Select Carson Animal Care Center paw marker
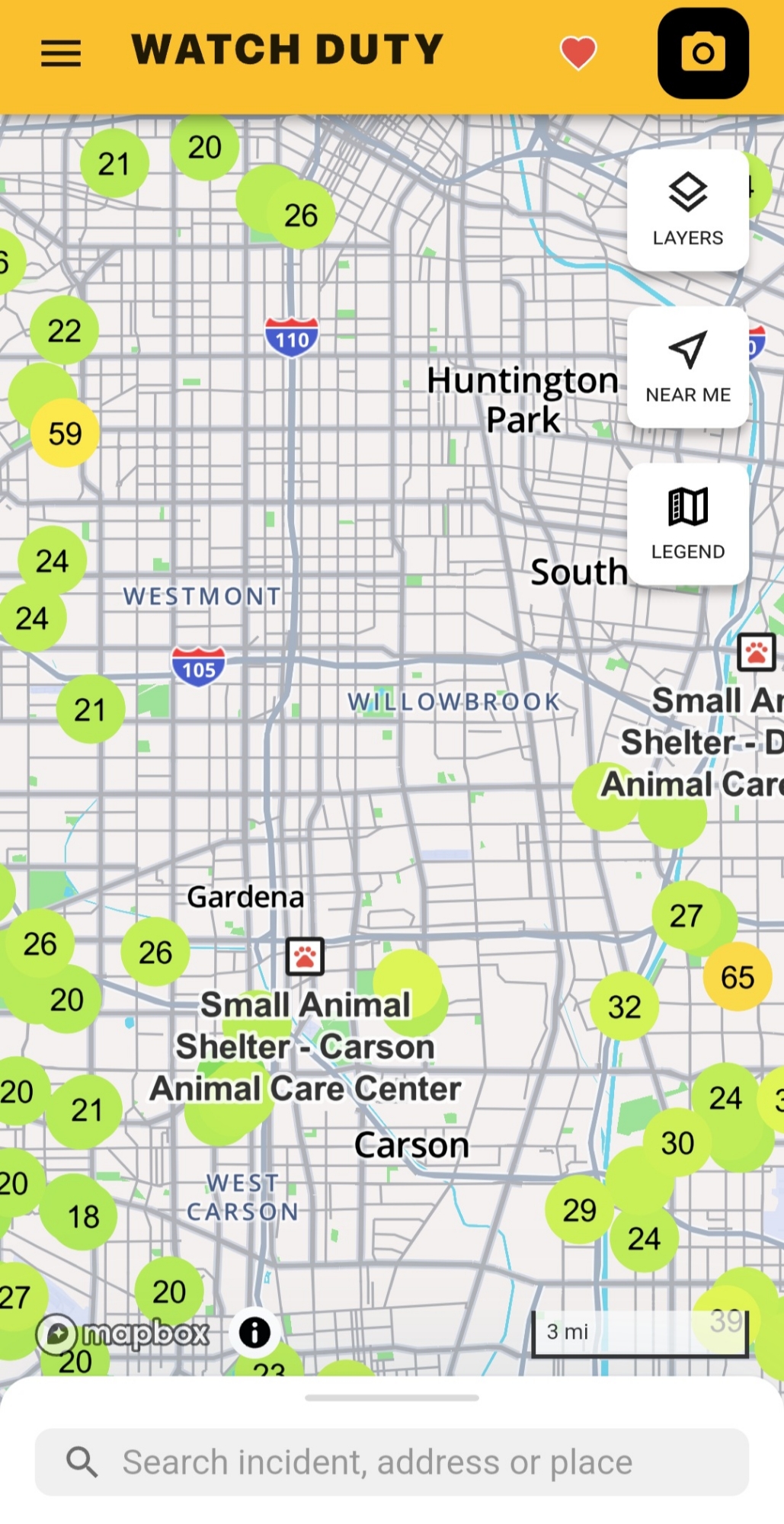Viewport: 784px width, 1524px height. click(x=305, y=956)
